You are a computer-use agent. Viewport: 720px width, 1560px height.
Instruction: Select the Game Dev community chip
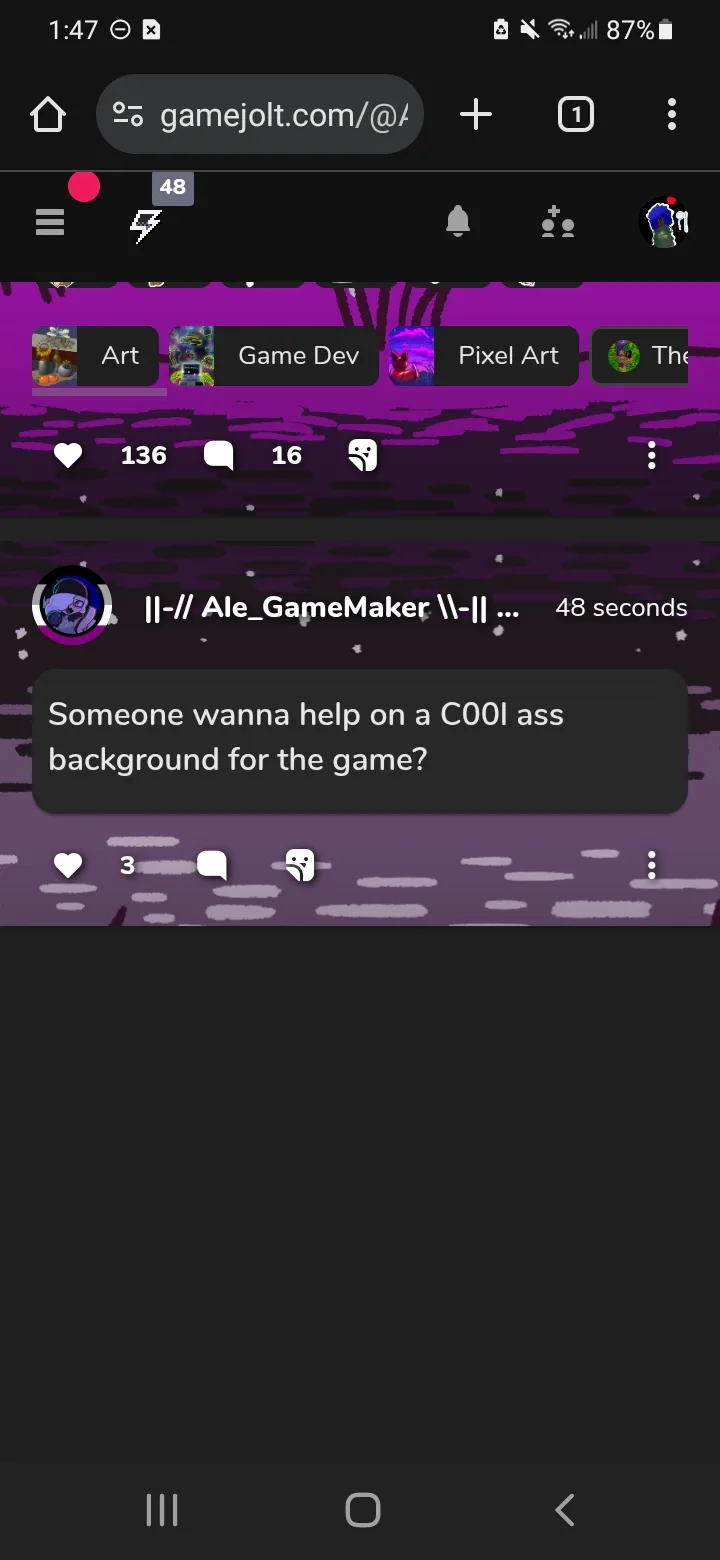coord(274,356)
